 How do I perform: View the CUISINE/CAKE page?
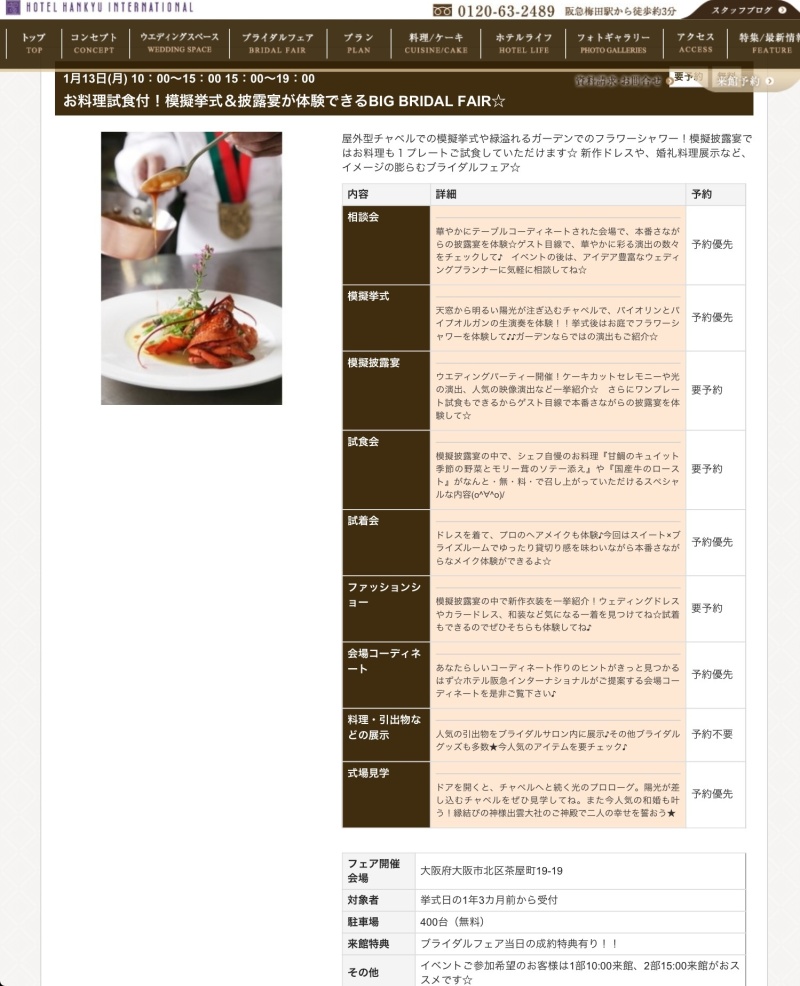click(x=435, y=43)
